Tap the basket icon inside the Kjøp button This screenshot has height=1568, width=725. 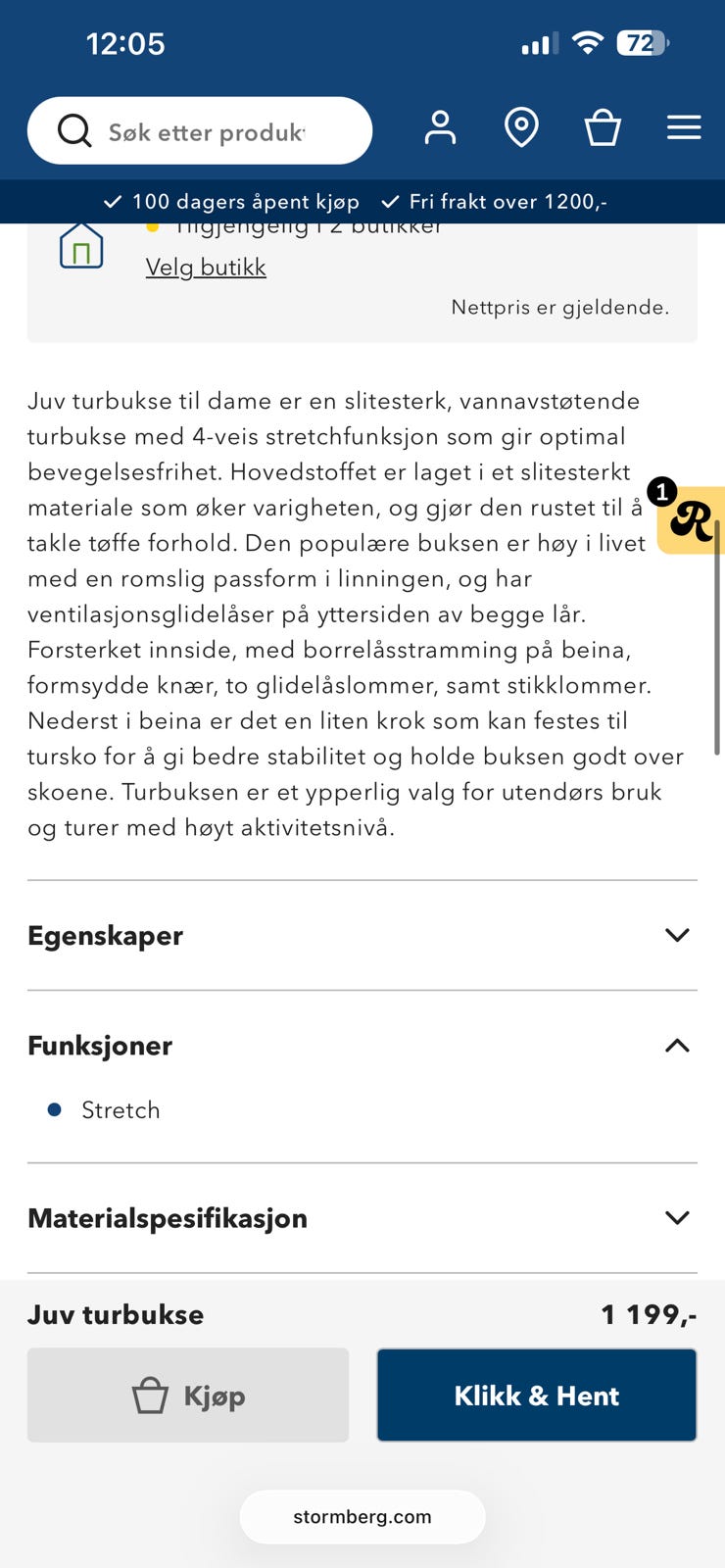click(x=151, y=1395)
